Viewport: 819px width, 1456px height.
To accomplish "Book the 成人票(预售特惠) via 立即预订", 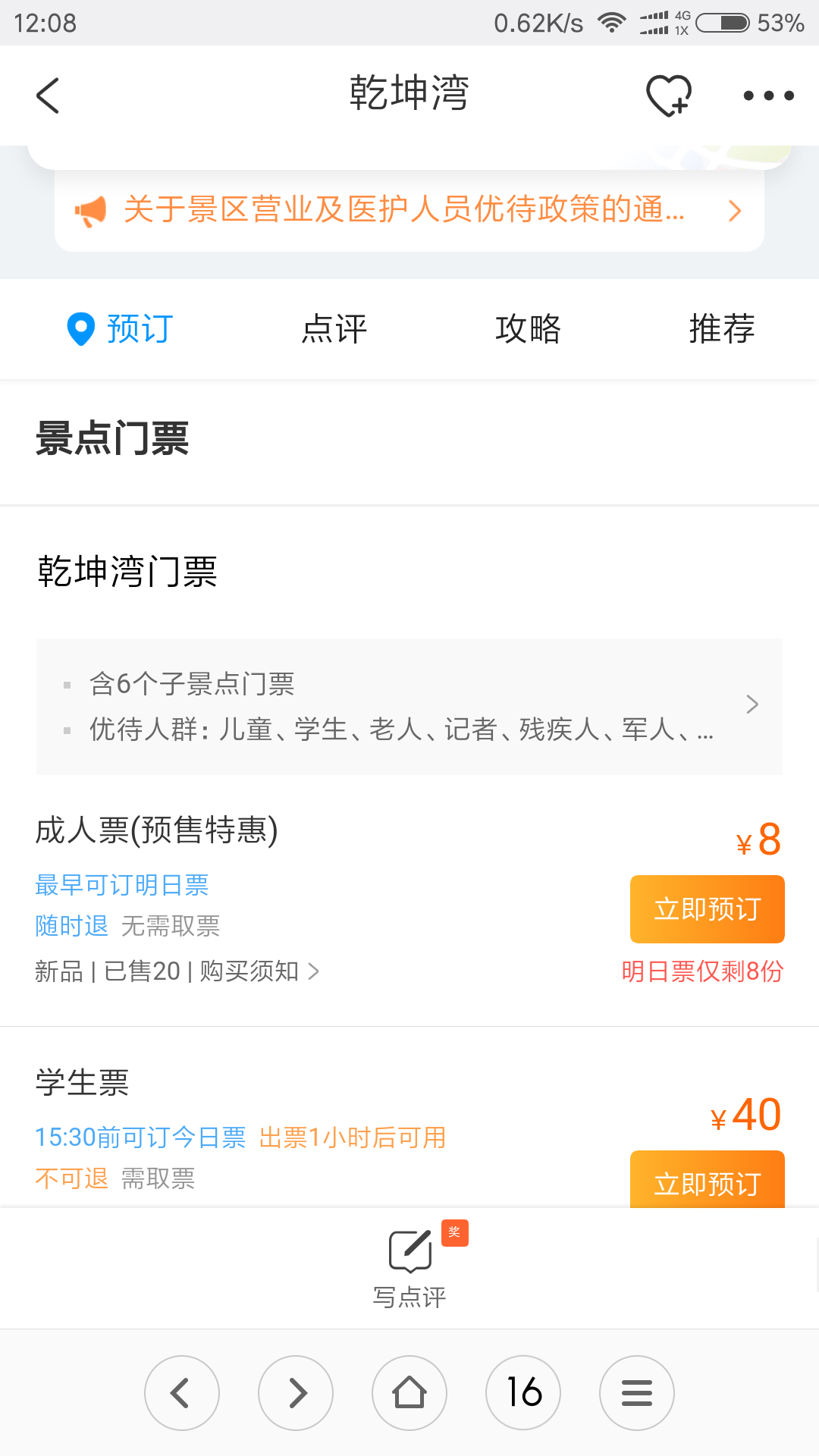I will coord(707,909).
